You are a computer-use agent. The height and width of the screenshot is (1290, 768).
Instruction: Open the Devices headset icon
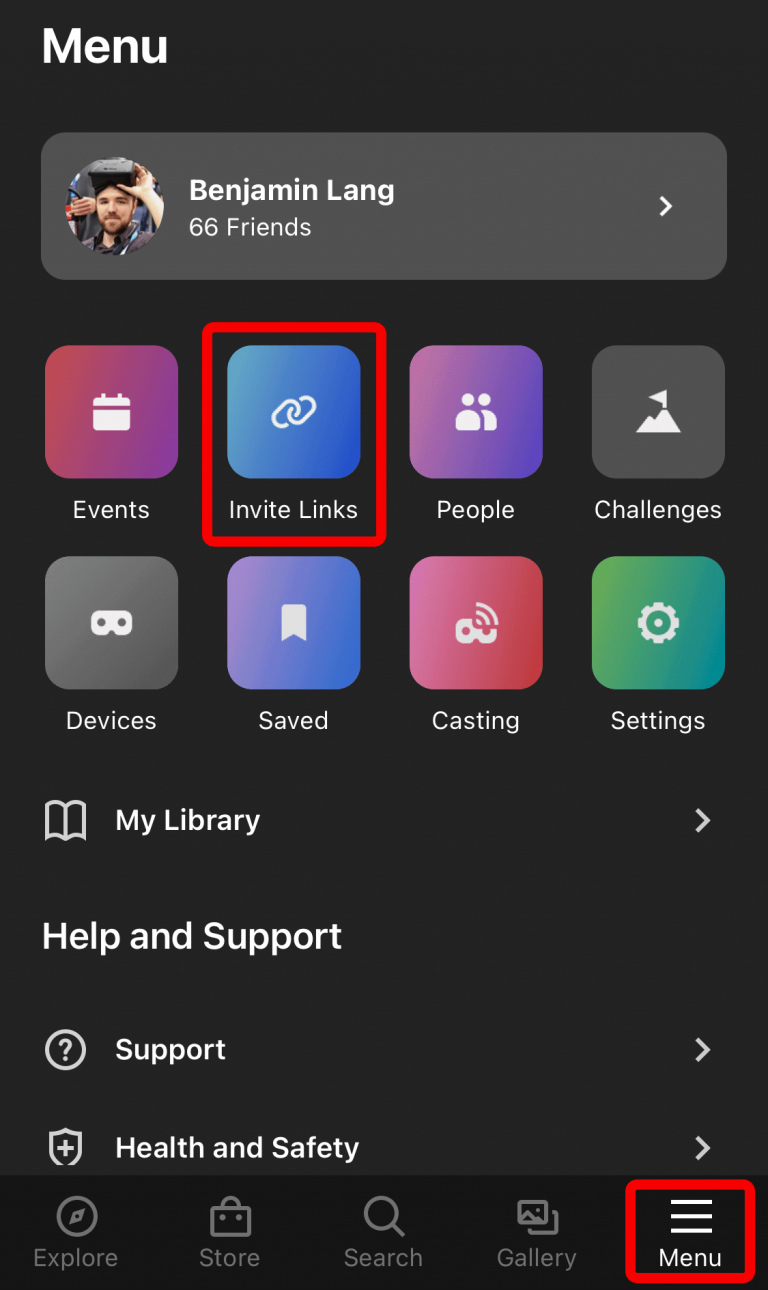pos(110,622)
